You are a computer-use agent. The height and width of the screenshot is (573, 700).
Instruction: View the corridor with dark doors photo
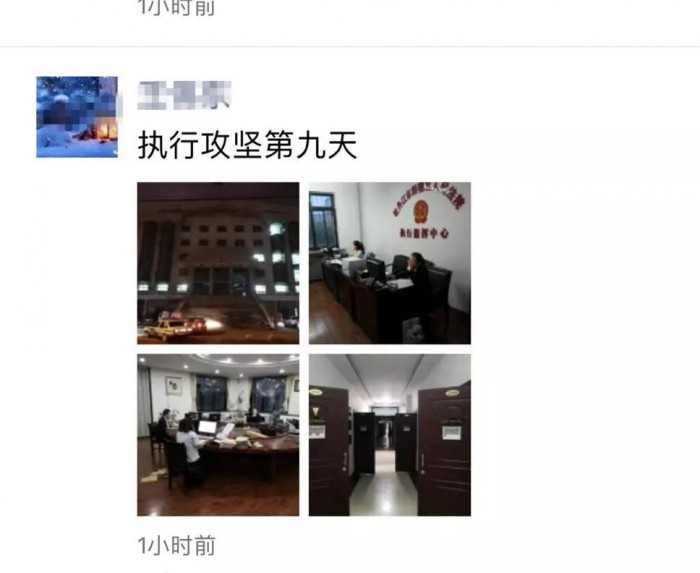pos(389,434)
